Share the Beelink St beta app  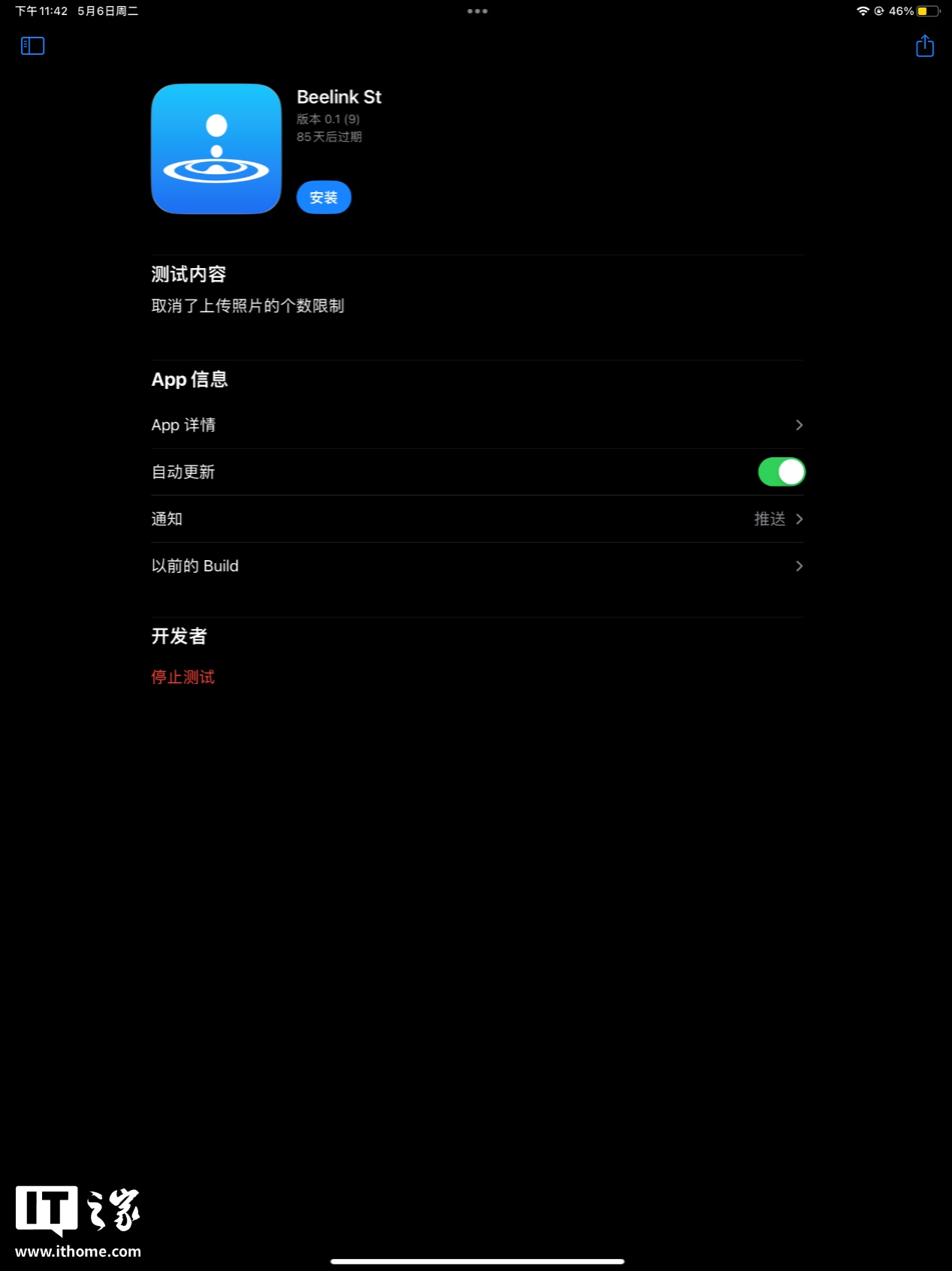point(924,46)
